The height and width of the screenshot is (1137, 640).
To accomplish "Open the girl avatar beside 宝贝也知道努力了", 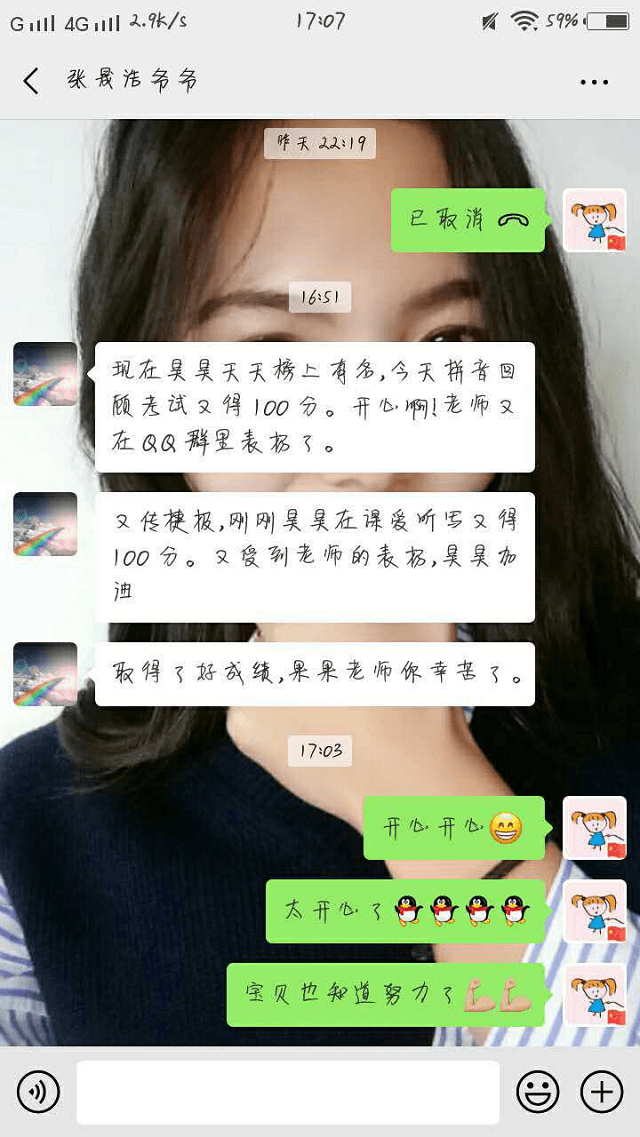I will click(x=594, y=995).
